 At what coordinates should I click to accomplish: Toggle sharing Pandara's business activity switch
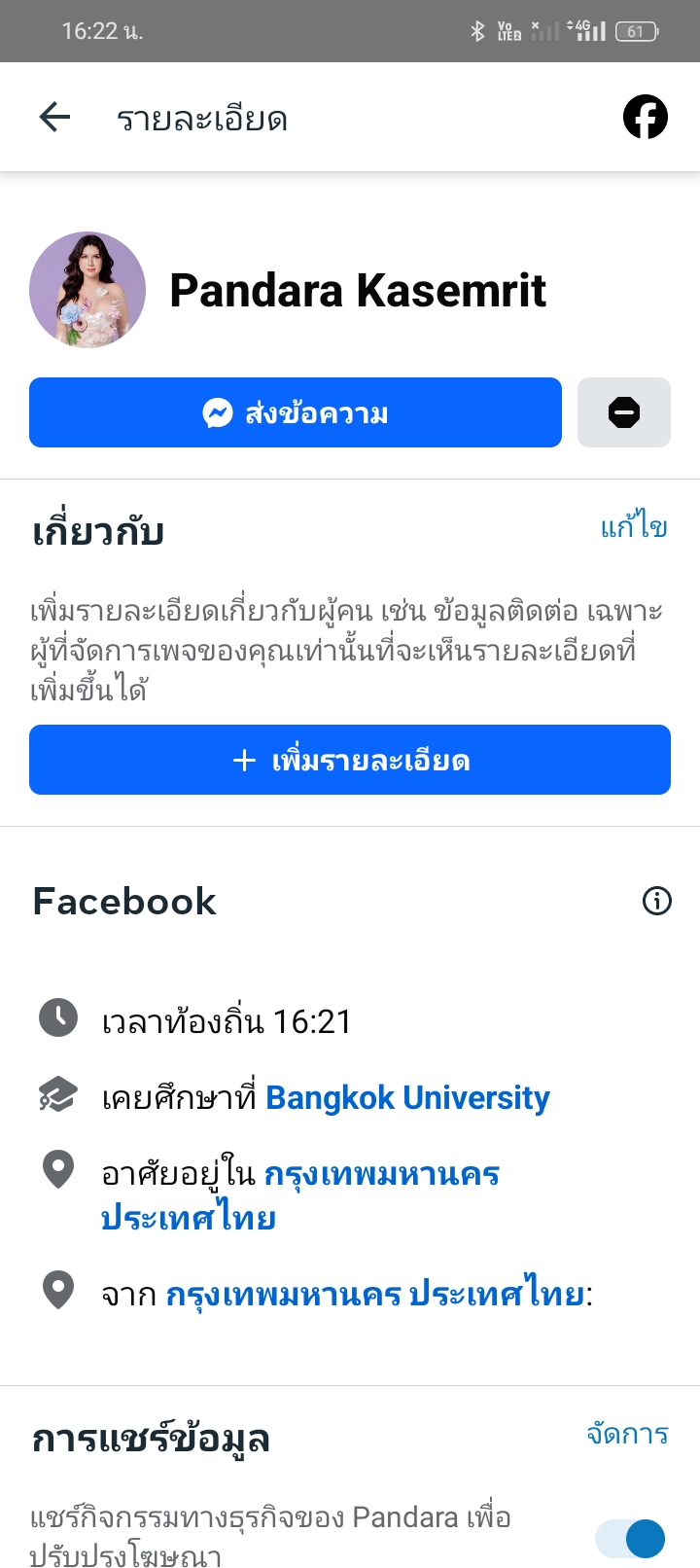tap(631, 1538)
